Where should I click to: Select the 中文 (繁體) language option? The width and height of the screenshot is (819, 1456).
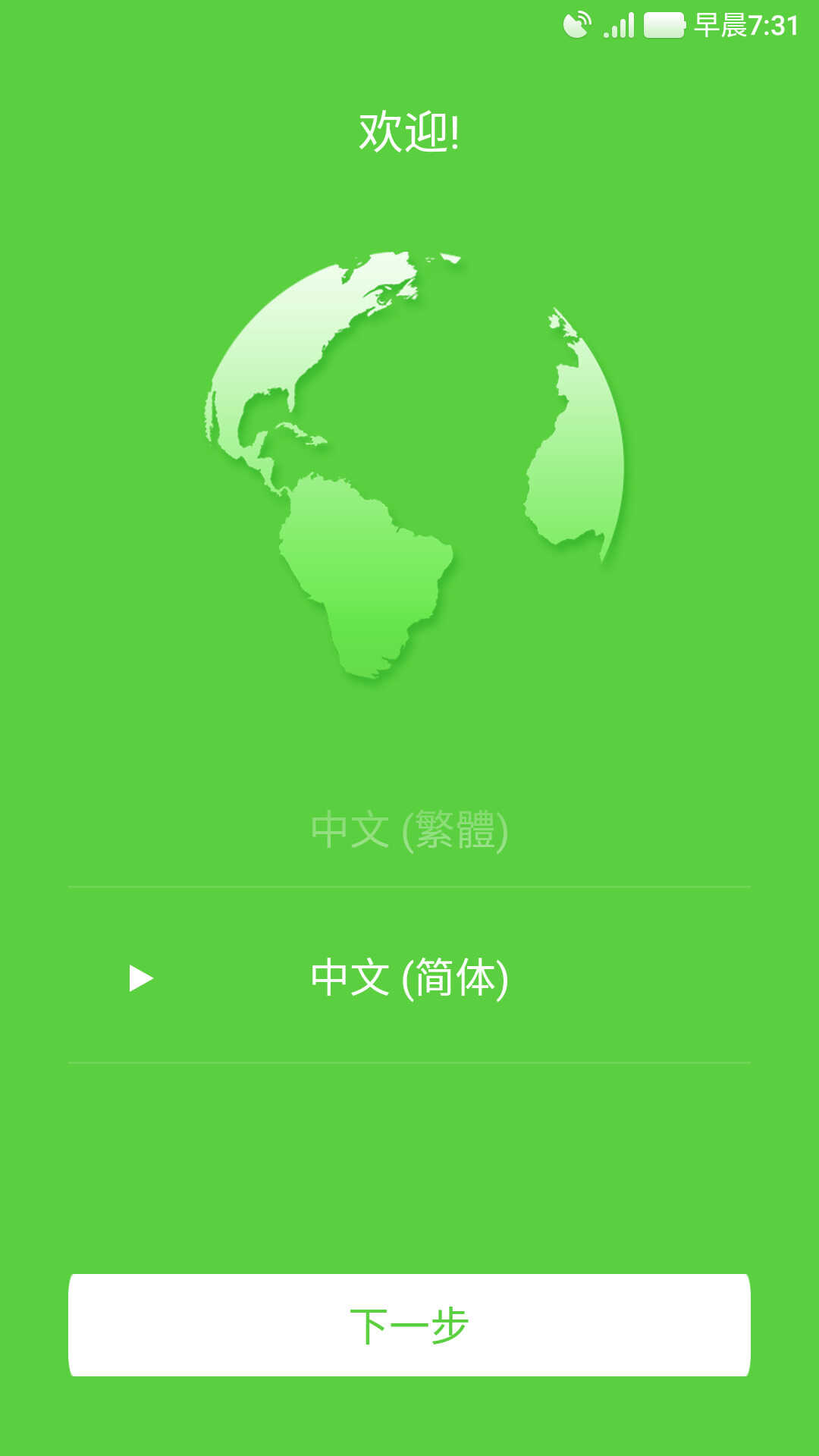click(x=409, y=830)
